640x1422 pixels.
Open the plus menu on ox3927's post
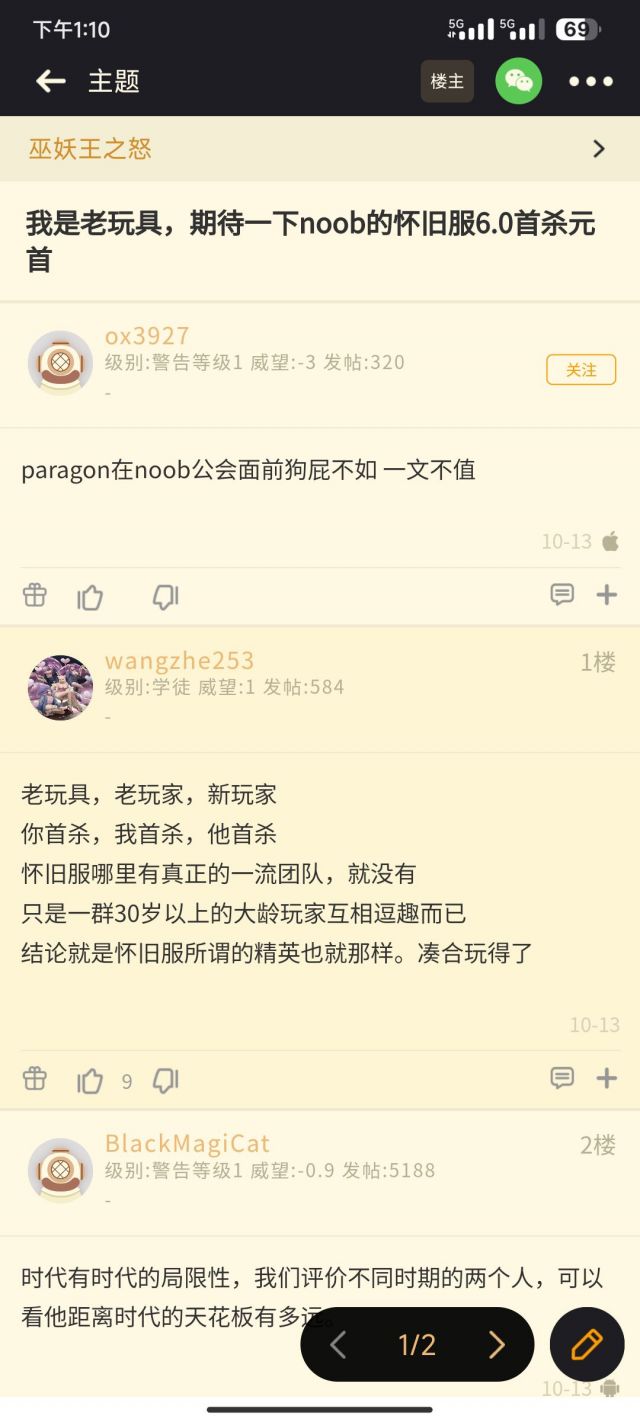(606, 595)
